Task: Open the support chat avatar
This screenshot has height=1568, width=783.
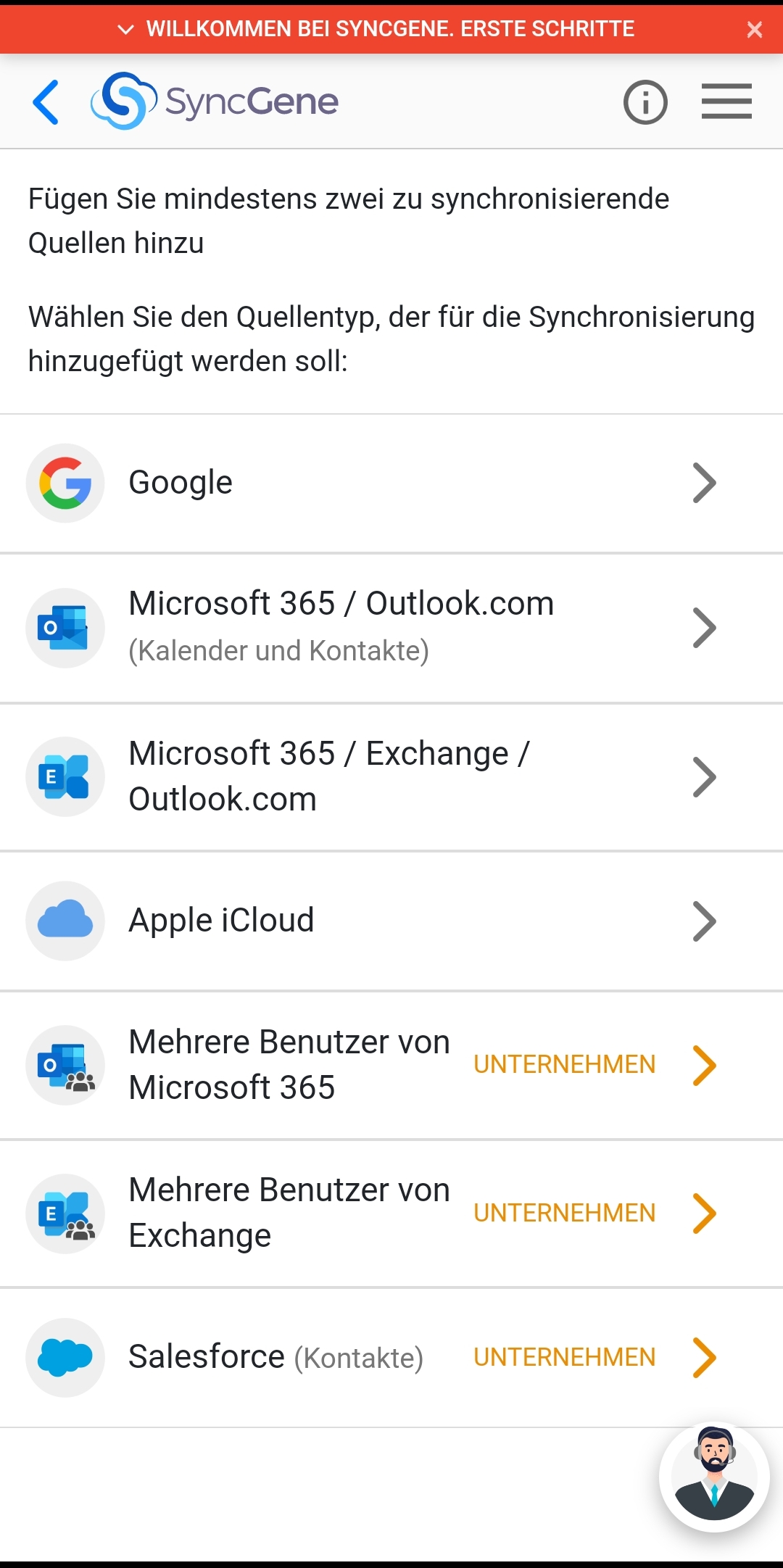Action: tap(714, 1477)
